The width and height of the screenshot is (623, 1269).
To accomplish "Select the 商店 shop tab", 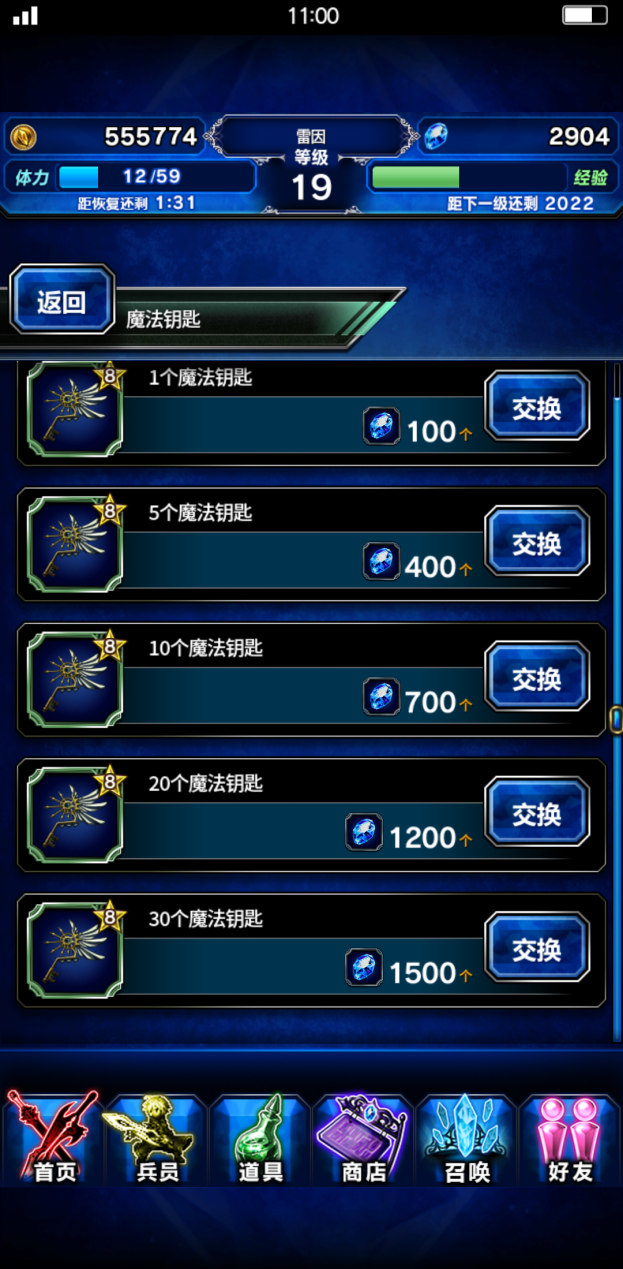I will coord(363,1138).
